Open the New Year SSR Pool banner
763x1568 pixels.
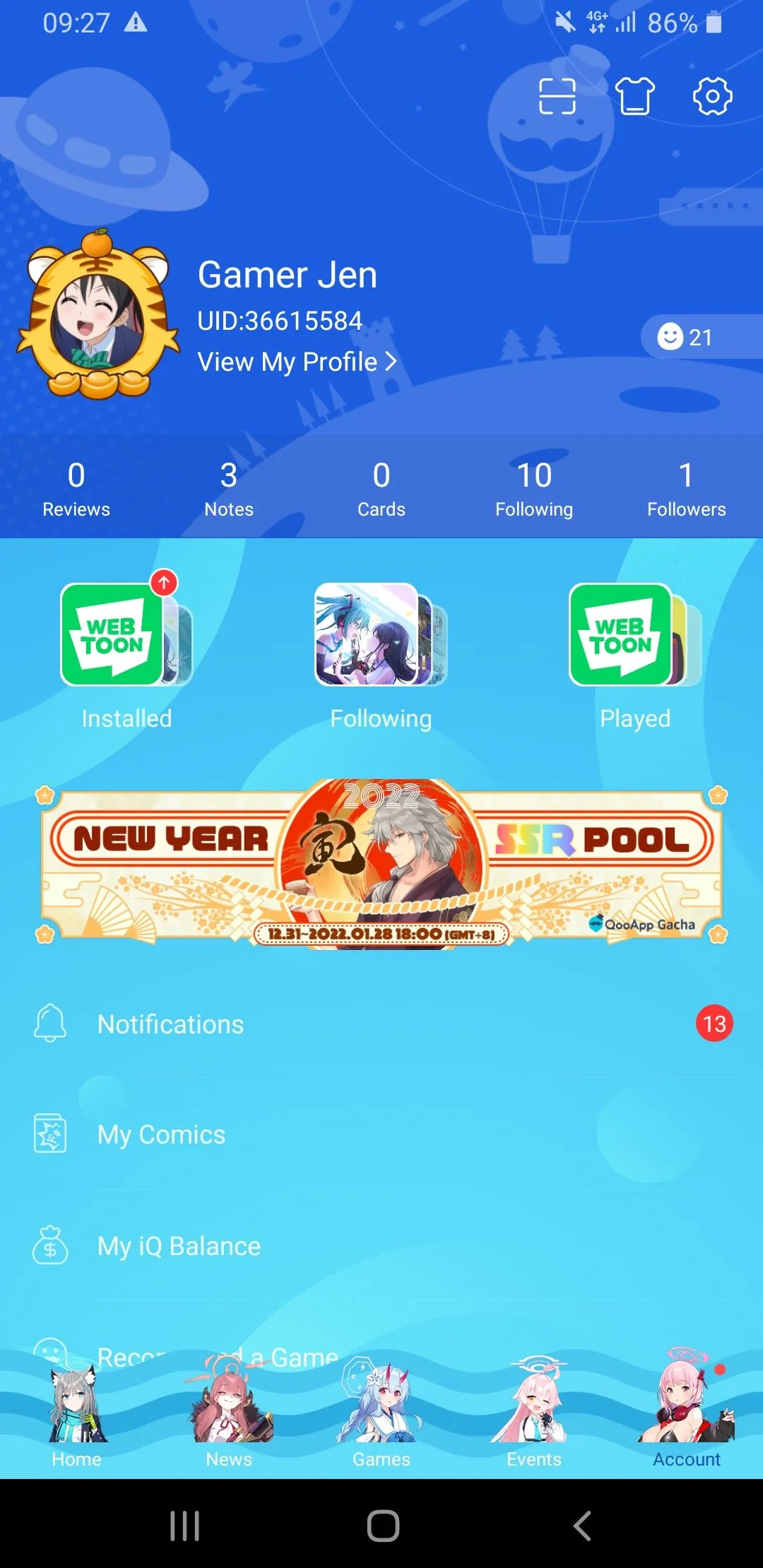381,865
